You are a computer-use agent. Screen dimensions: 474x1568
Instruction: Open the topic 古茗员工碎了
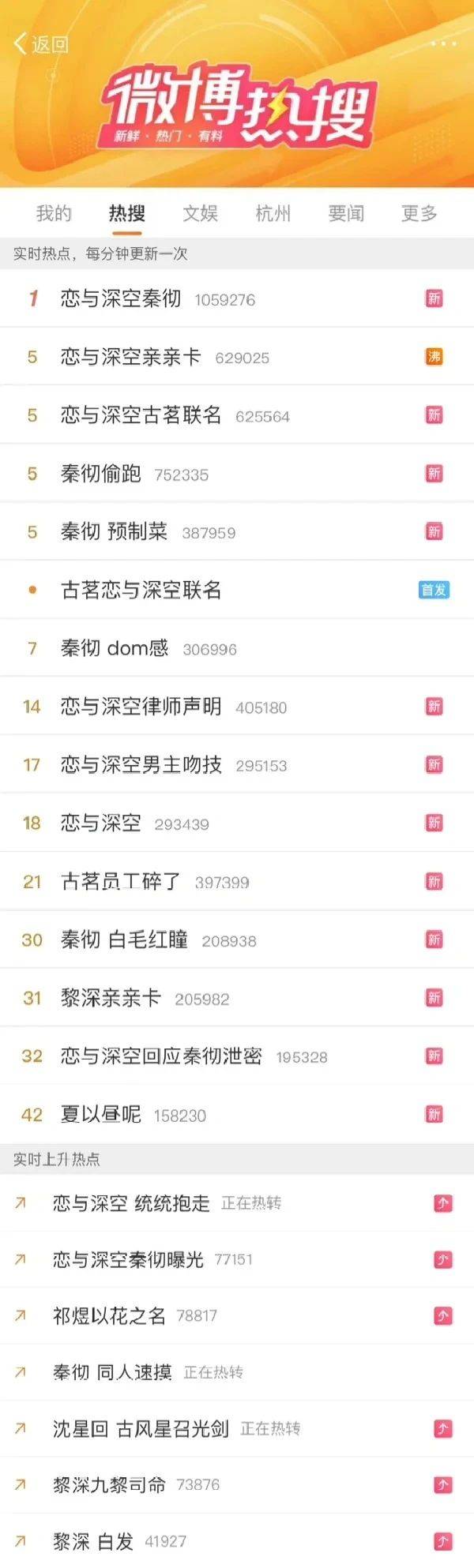point(121,882)
